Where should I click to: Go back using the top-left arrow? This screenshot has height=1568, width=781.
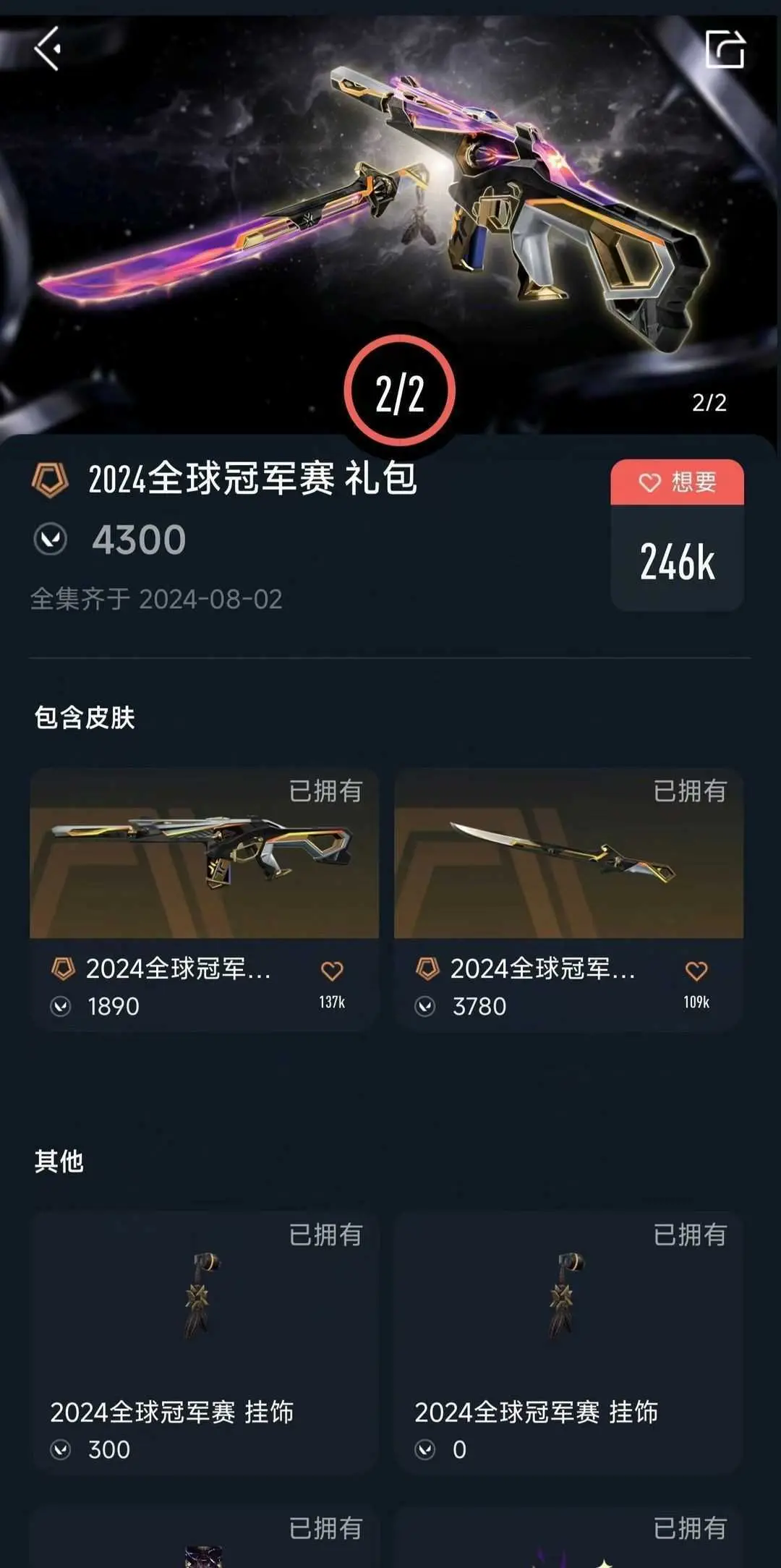point(48,49)
